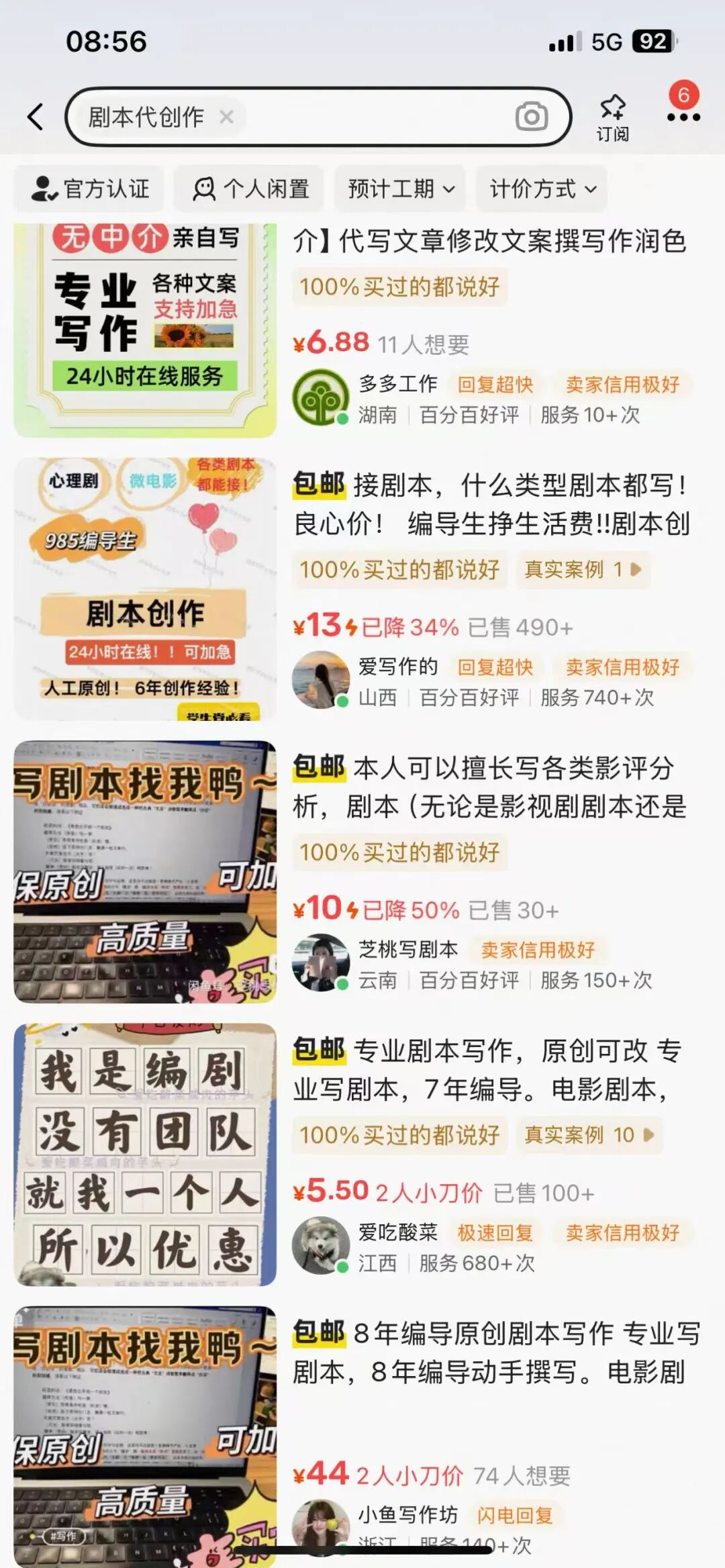Clear the 剧本代创作 search term
This screenshot has height=1568, width=725.
[226, 117]
